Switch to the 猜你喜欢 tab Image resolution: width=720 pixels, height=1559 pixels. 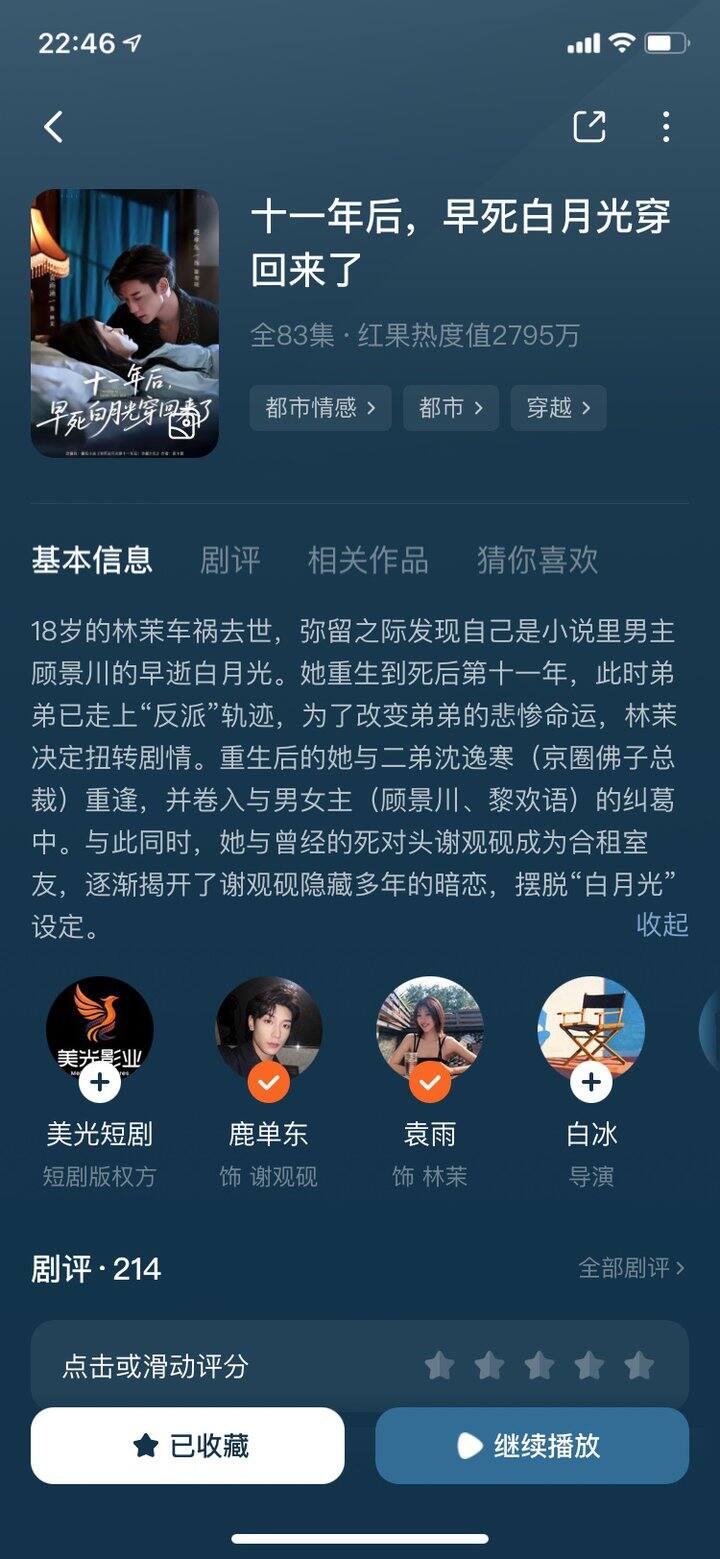coord(538,560)
